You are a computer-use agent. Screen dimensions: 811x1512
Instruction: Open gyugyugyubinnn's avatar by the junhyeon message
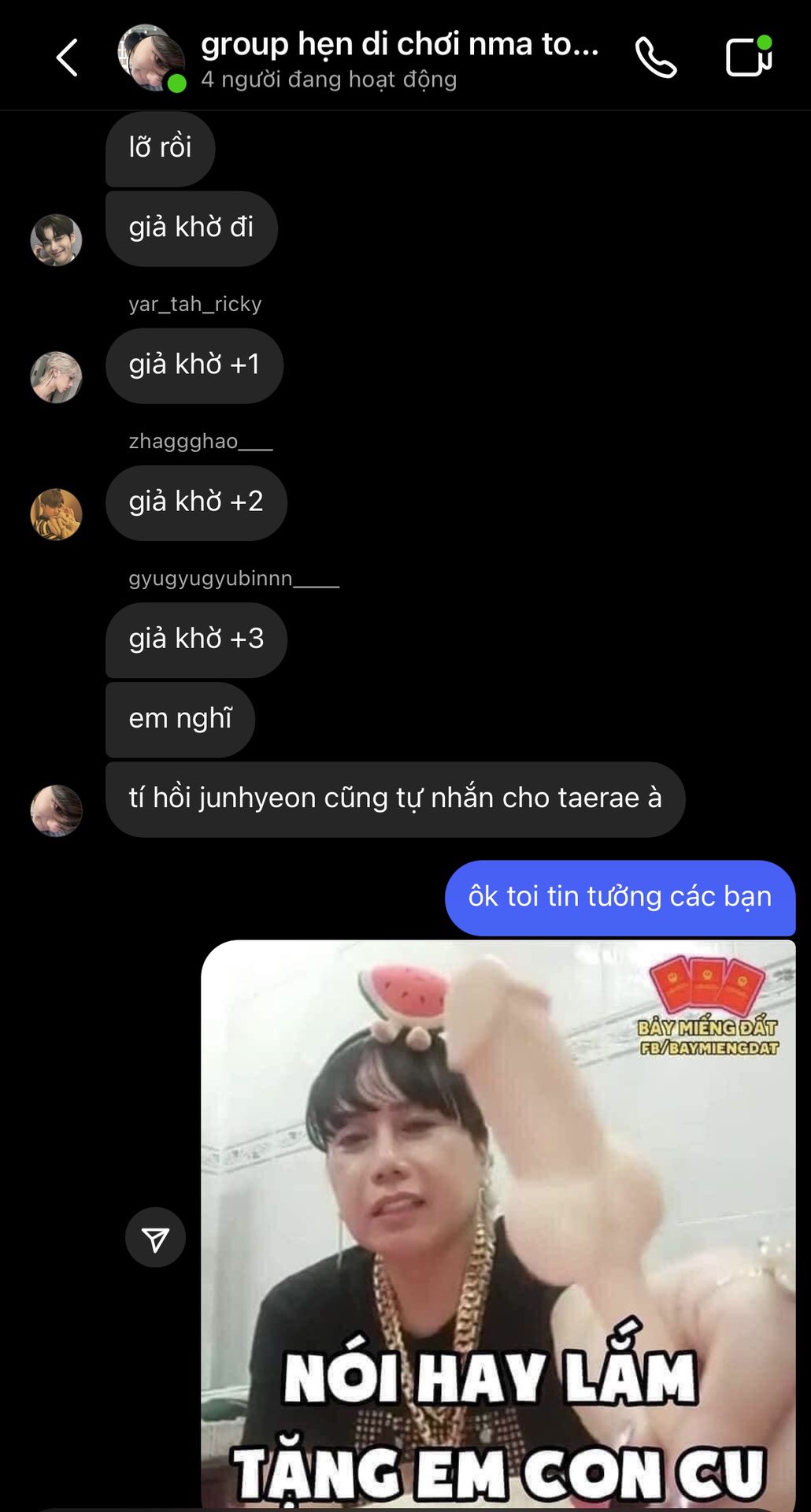(x=56, y=810)
